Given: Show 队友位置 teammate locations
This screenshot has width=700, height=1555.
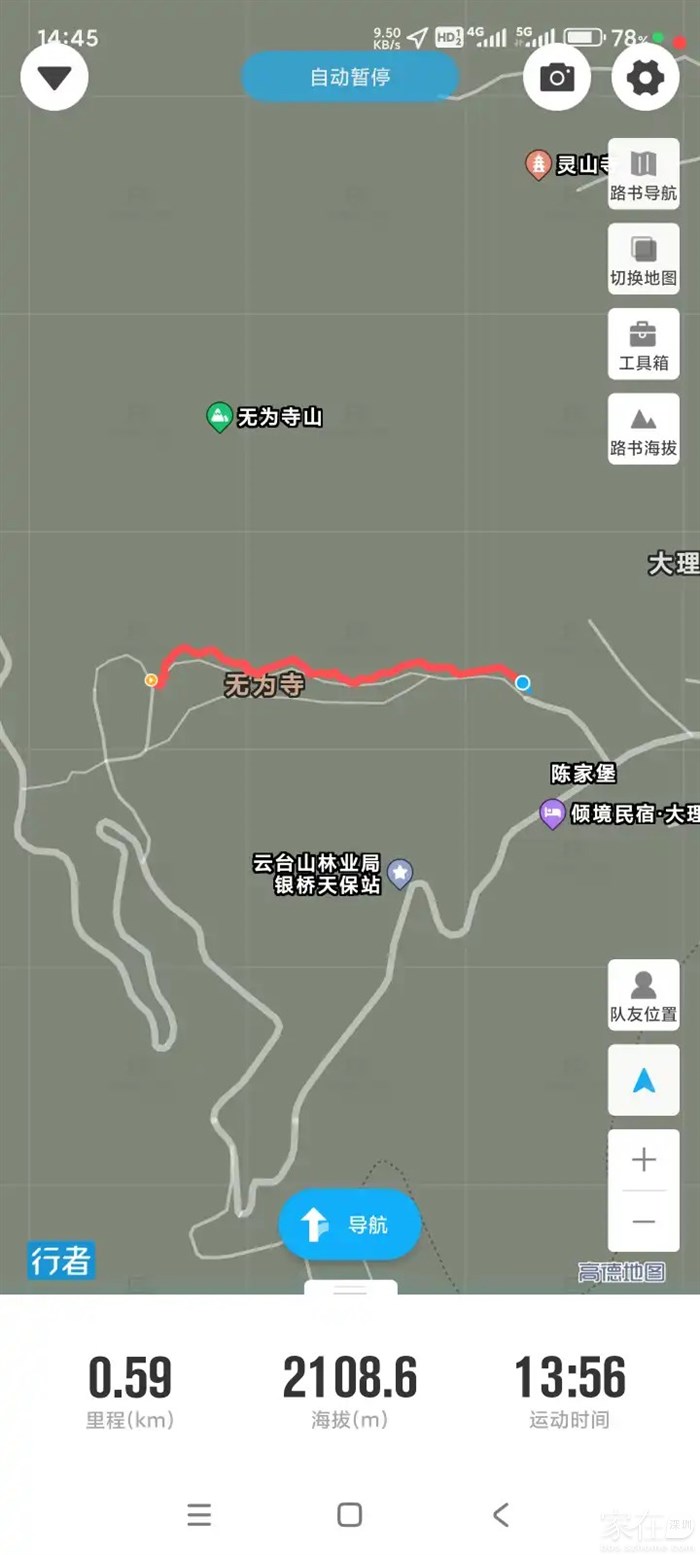Looking at the screenshot, I should click(643, 995).
